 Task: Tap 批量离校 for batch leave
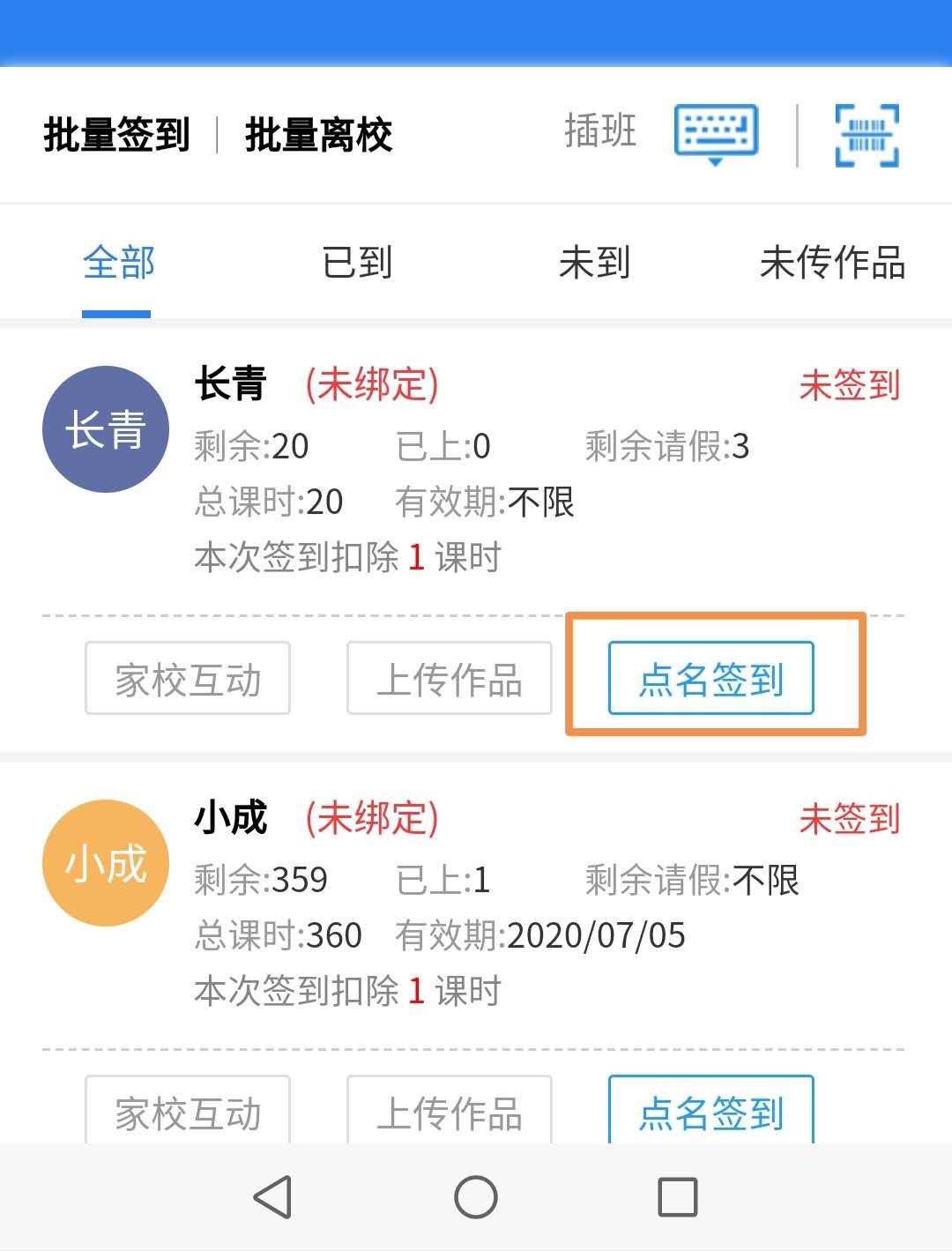(x=318, y=135)
